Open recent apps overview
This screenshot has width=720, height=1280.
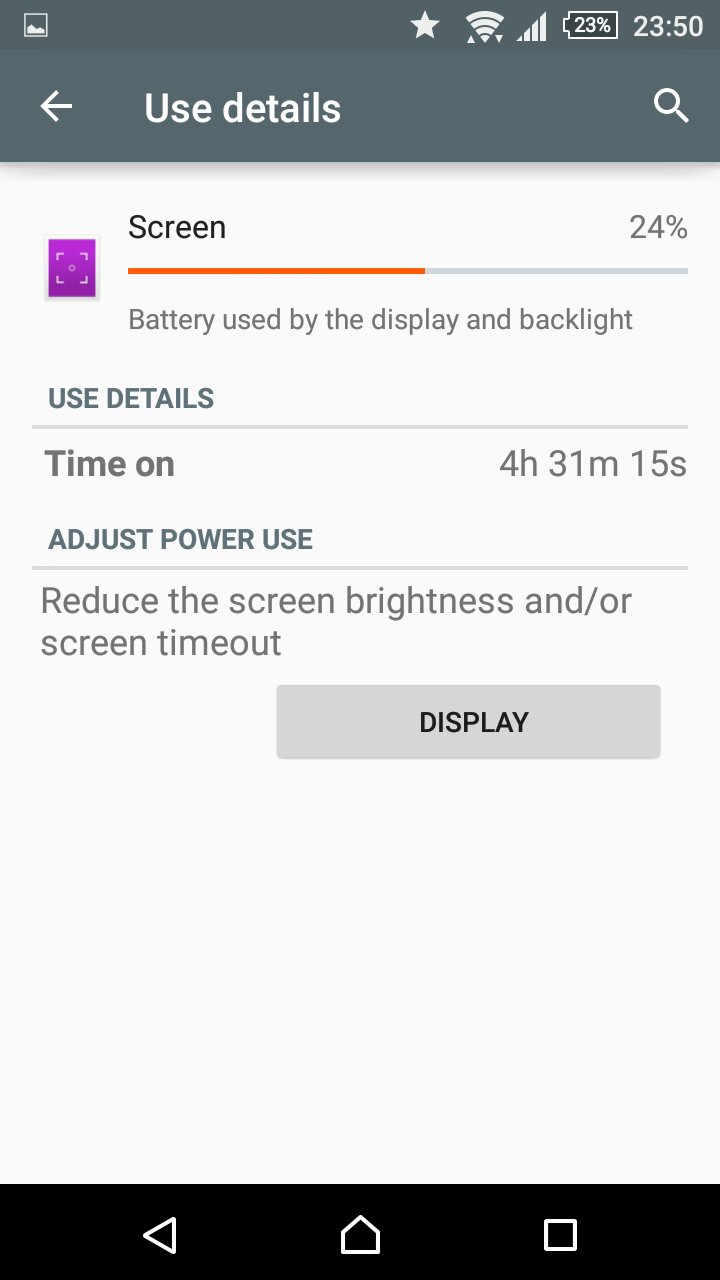pos(560,1235)
